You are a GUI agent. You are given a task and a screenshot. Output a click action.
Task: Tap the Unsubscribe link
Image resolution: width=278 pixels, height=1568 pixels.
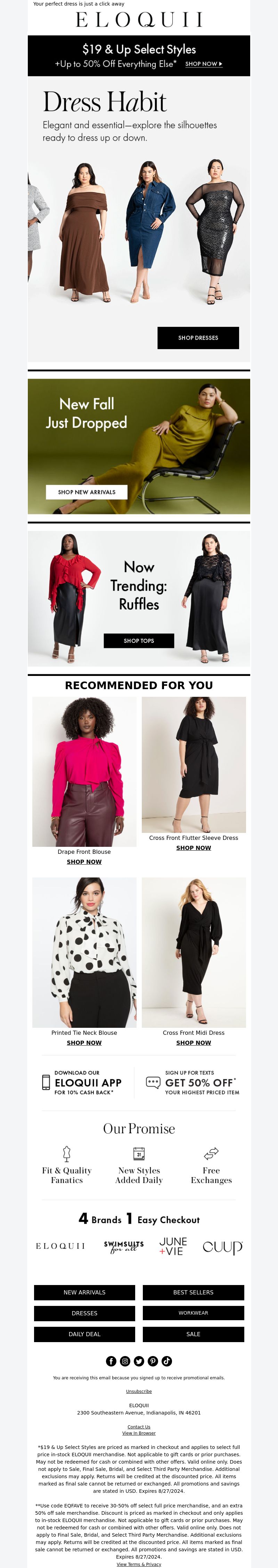coord(139,1392)
